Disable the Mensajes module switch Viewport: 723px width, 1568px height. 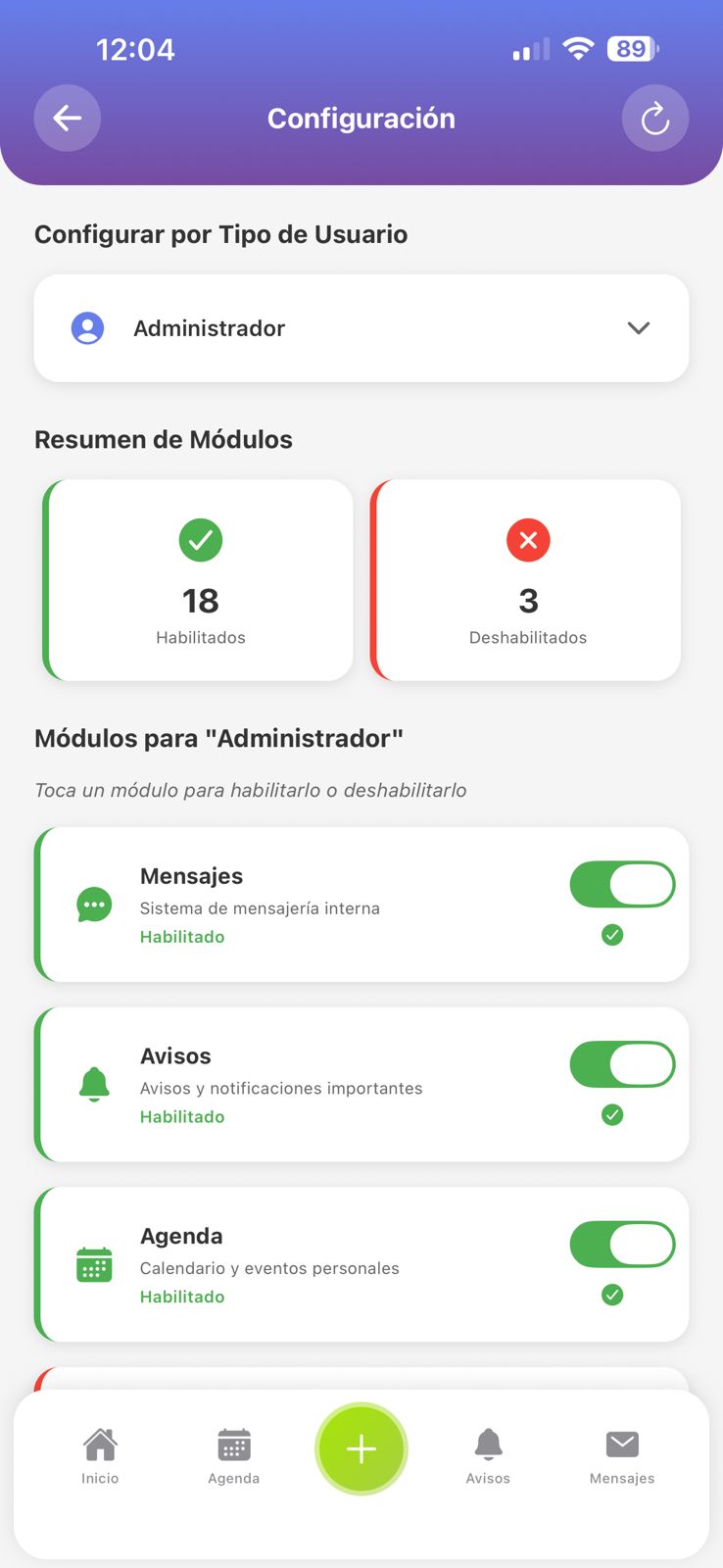(622, 885)
